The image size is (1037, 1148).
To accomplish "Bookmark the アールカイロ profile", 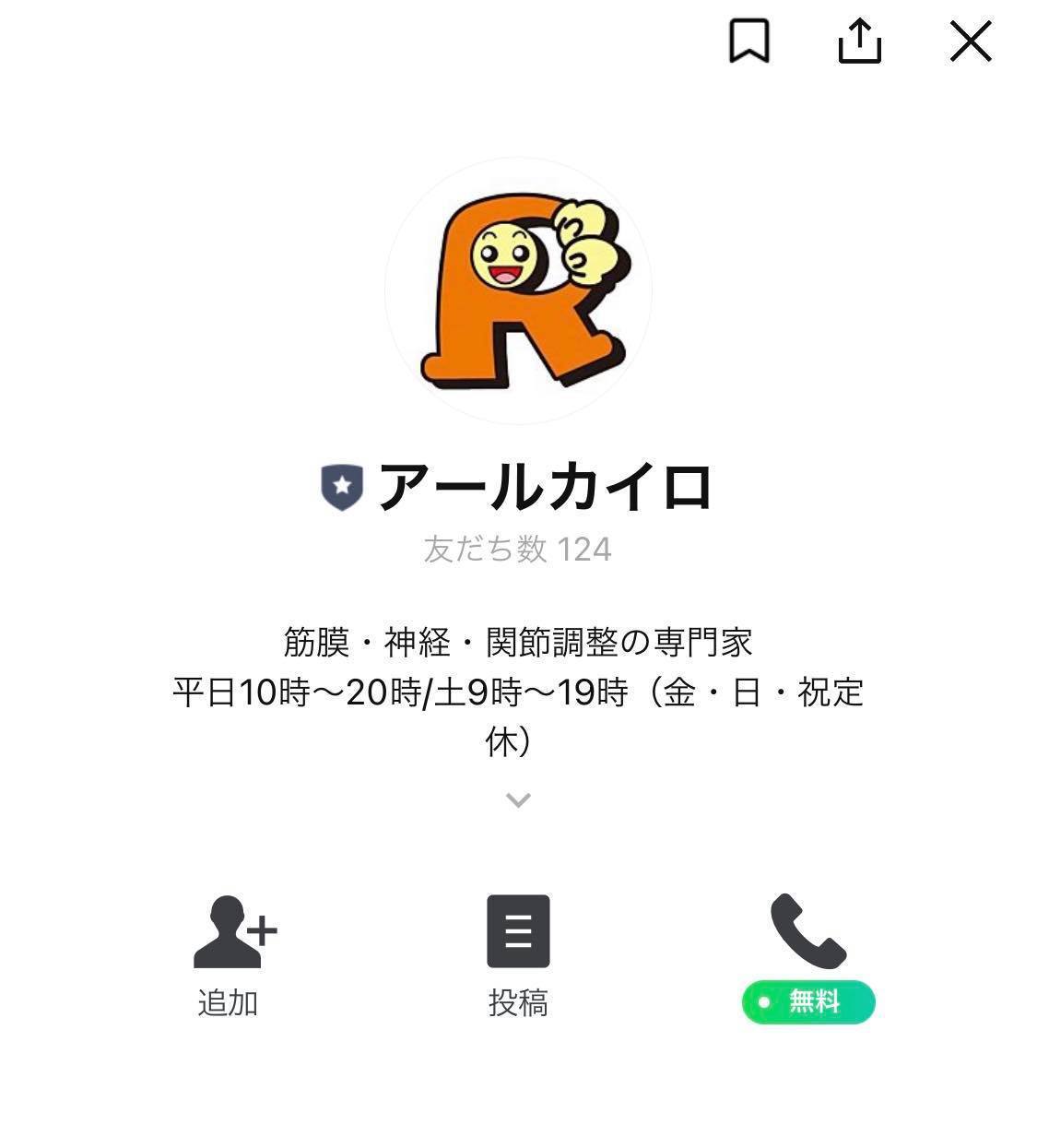I will point(748,41).
